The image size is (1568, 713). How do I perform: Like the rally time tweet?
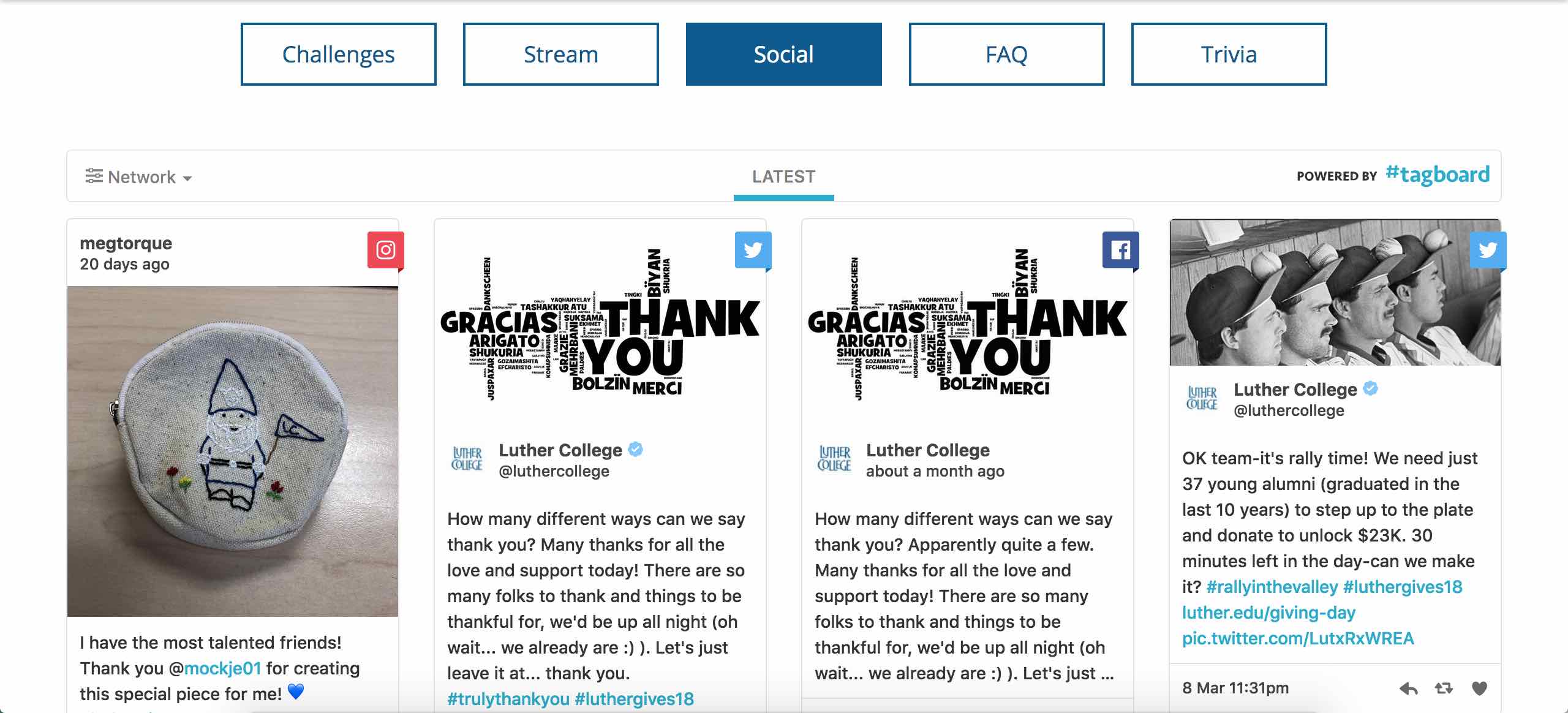(1479, 688)
